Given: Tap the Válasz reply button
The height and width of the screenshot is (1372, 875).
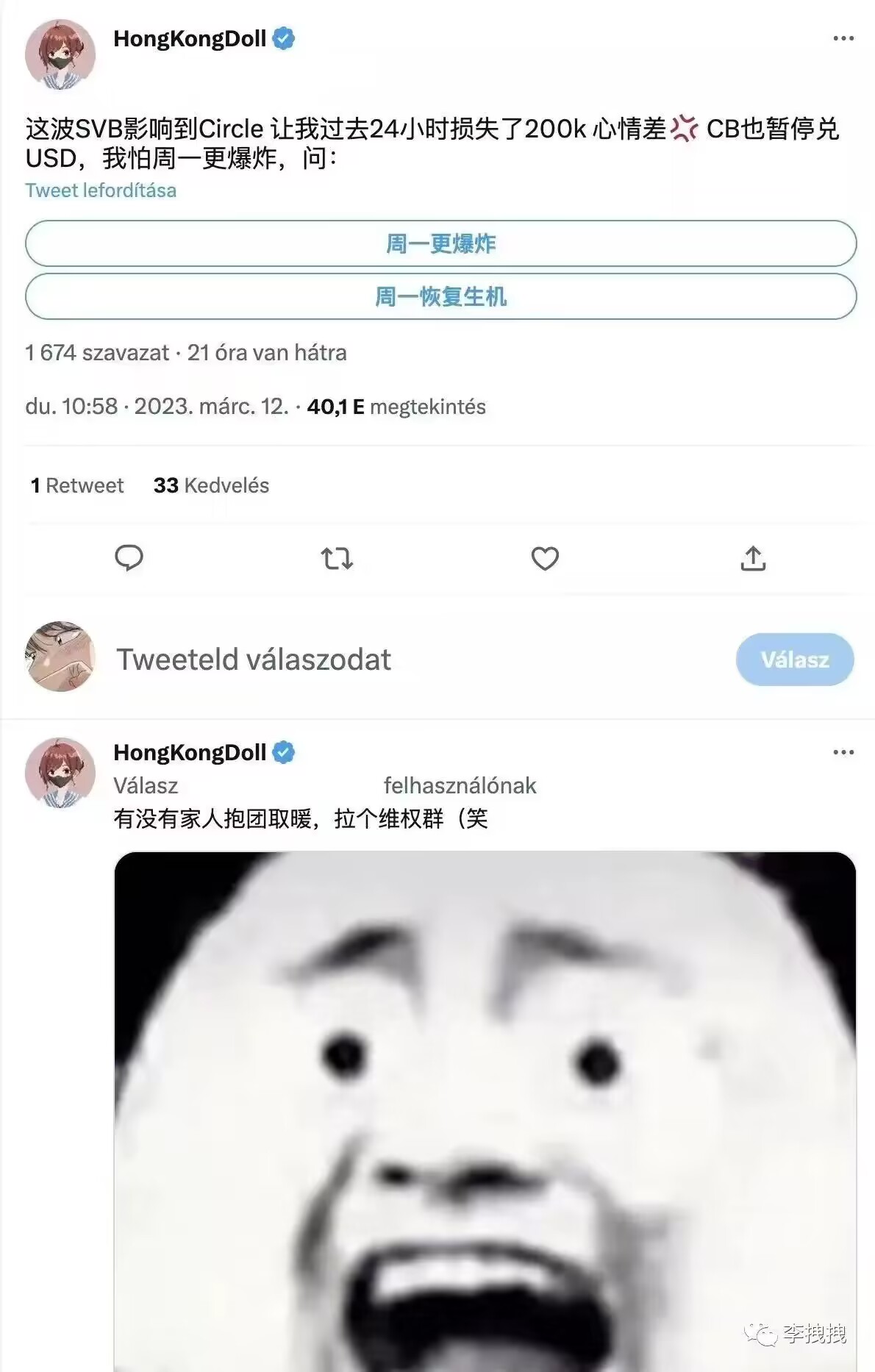Looking at the screenshot, I should 794,660.
